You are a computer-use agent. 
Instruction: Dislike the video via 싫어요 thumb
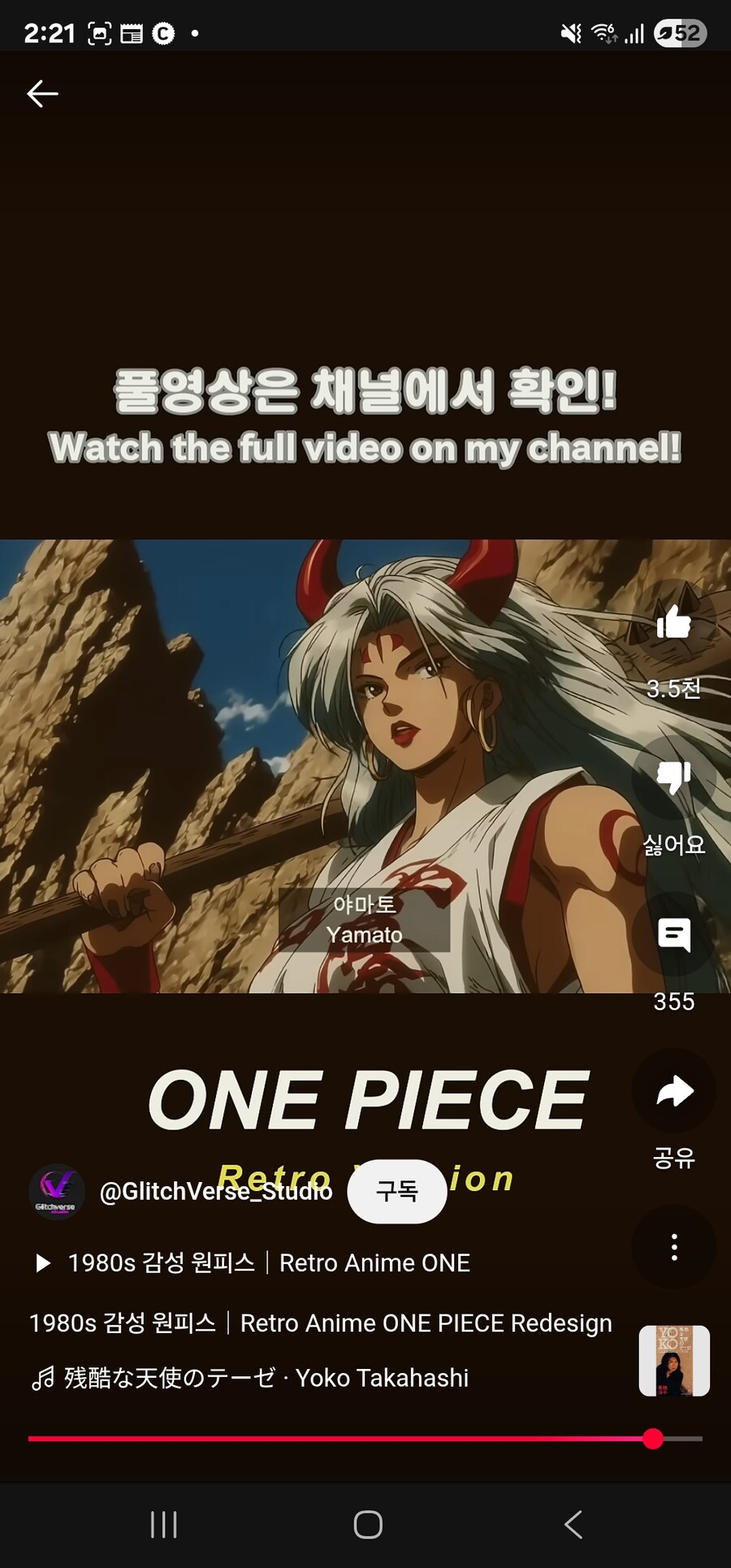coord(673,778)
